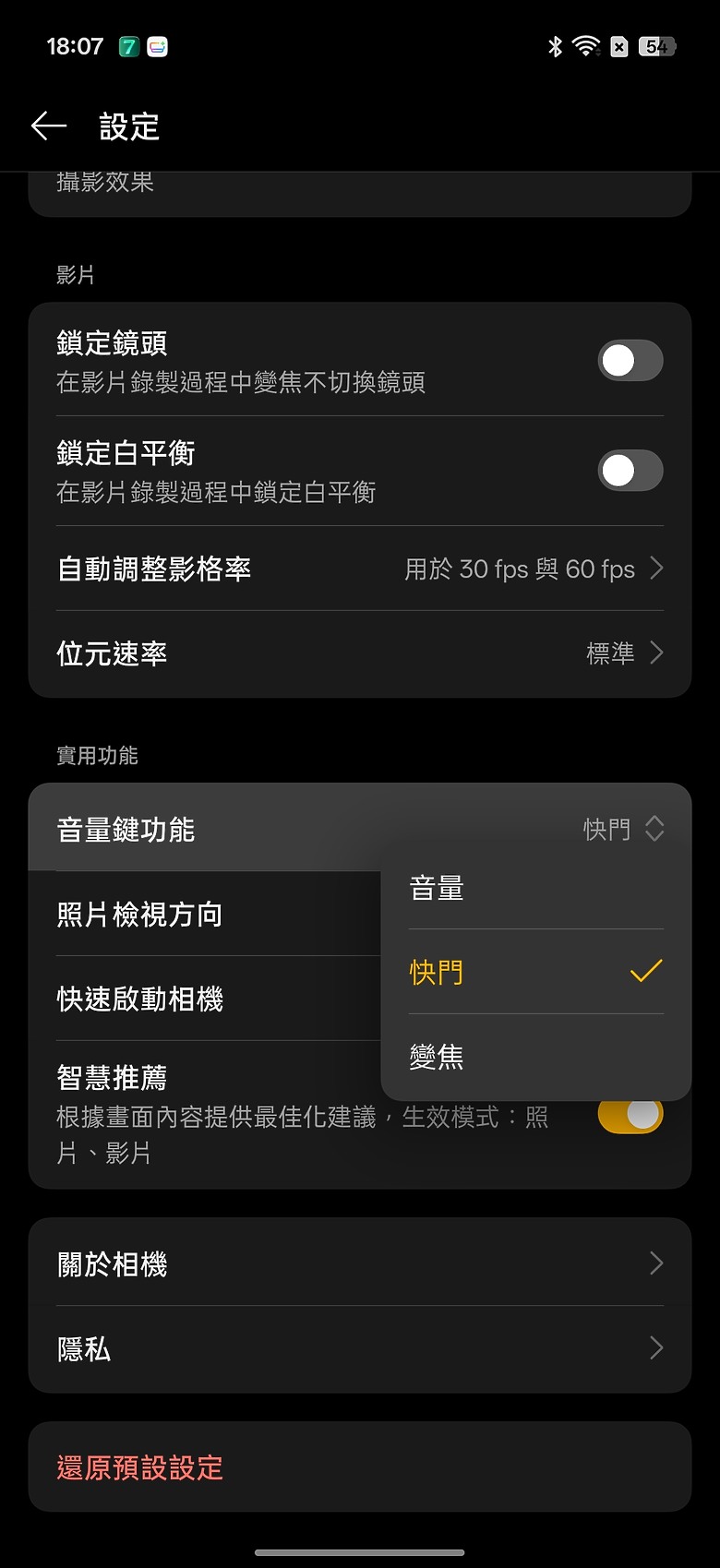Click the Bluetooth status icon

click(555, 46)
